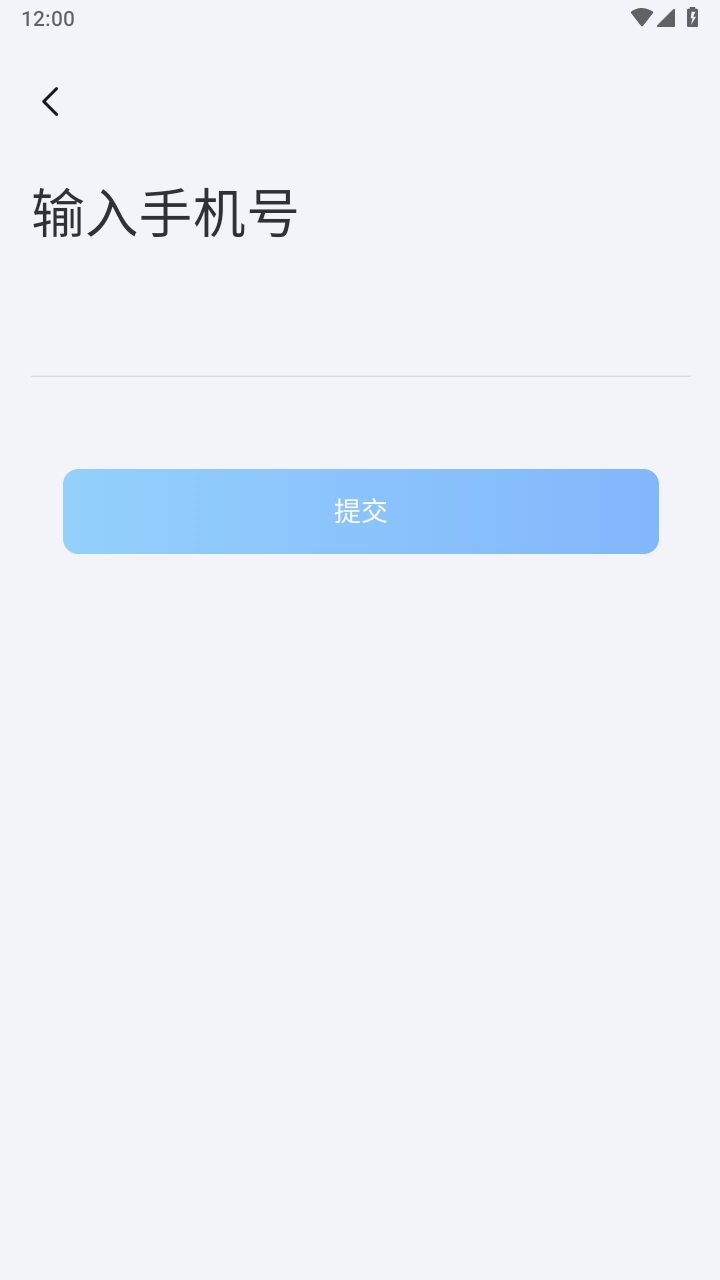The height and width of the screenshot is (1280, 720).
Task: Select the 输入手机号 heading text
Action: (x=165, y=212)
